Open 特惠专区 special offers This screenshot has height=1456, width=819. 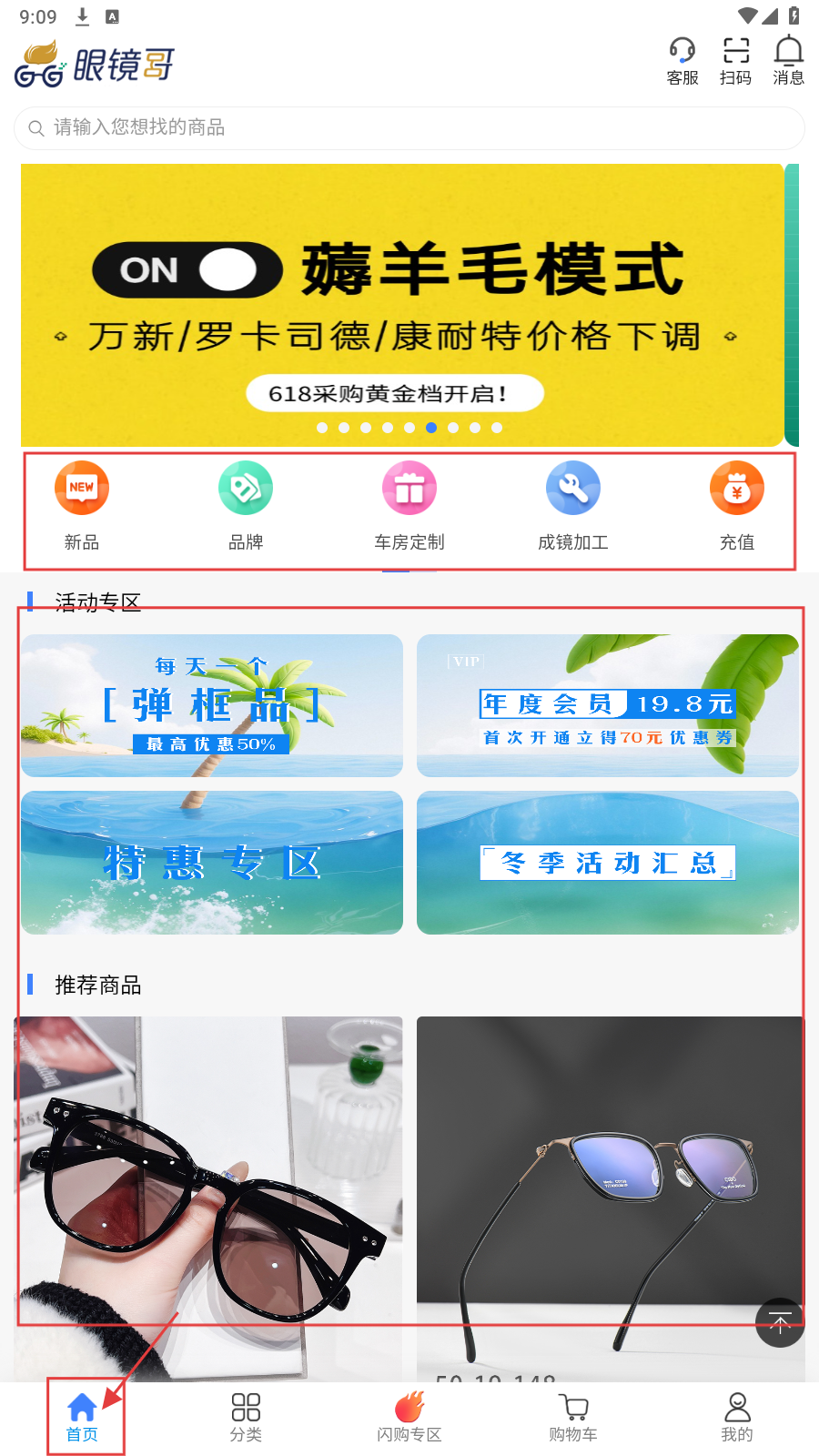click(x=212, y=862)
